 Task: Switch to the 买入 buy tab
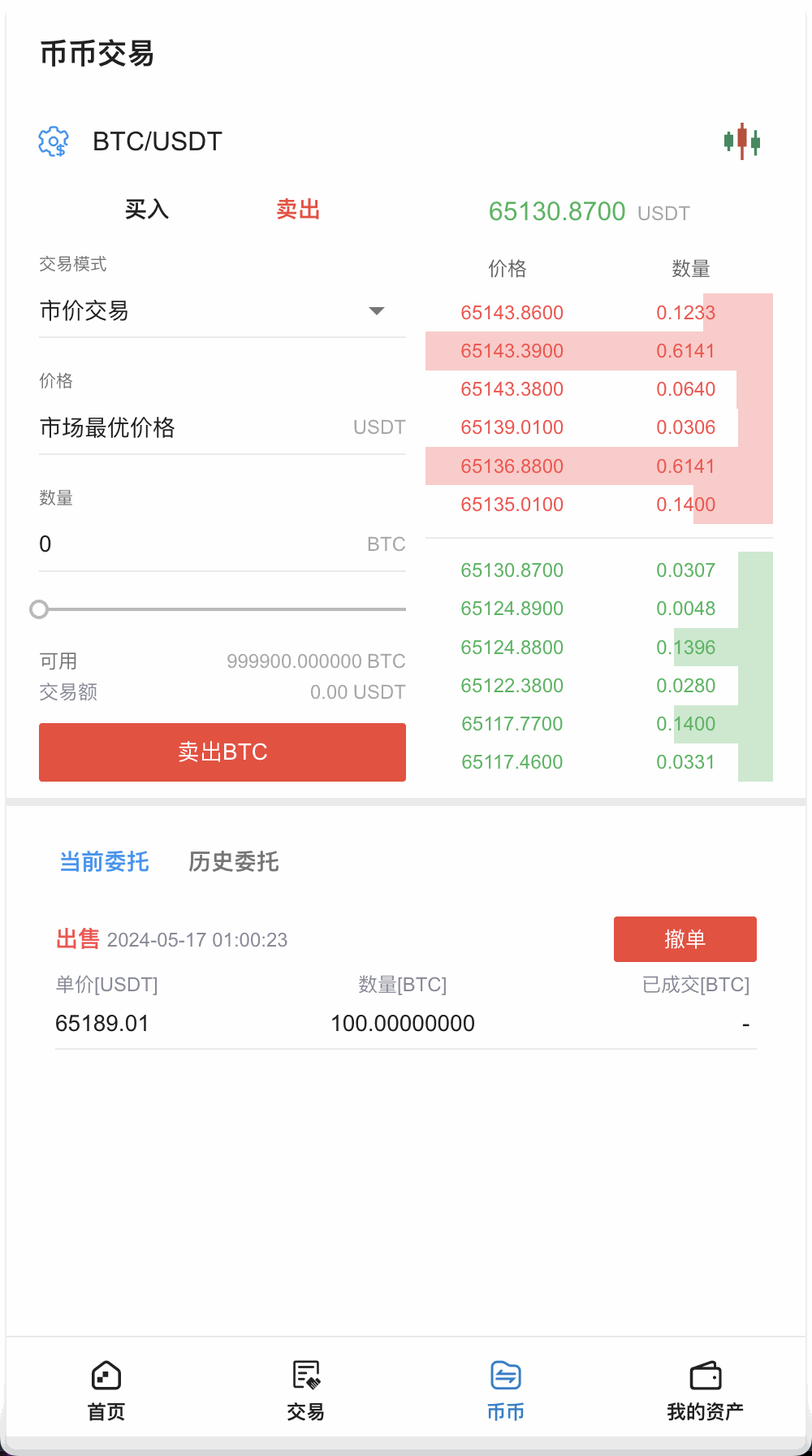point(147,210)
